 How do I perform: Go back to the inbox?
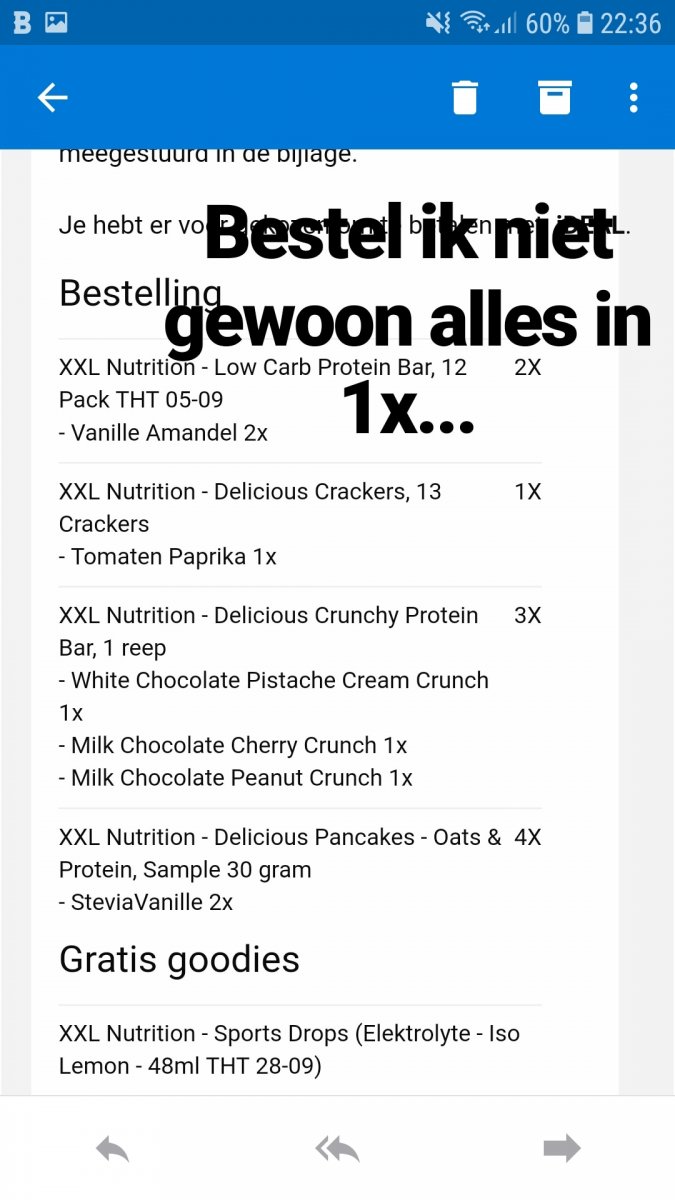click(x=52, y=97)
